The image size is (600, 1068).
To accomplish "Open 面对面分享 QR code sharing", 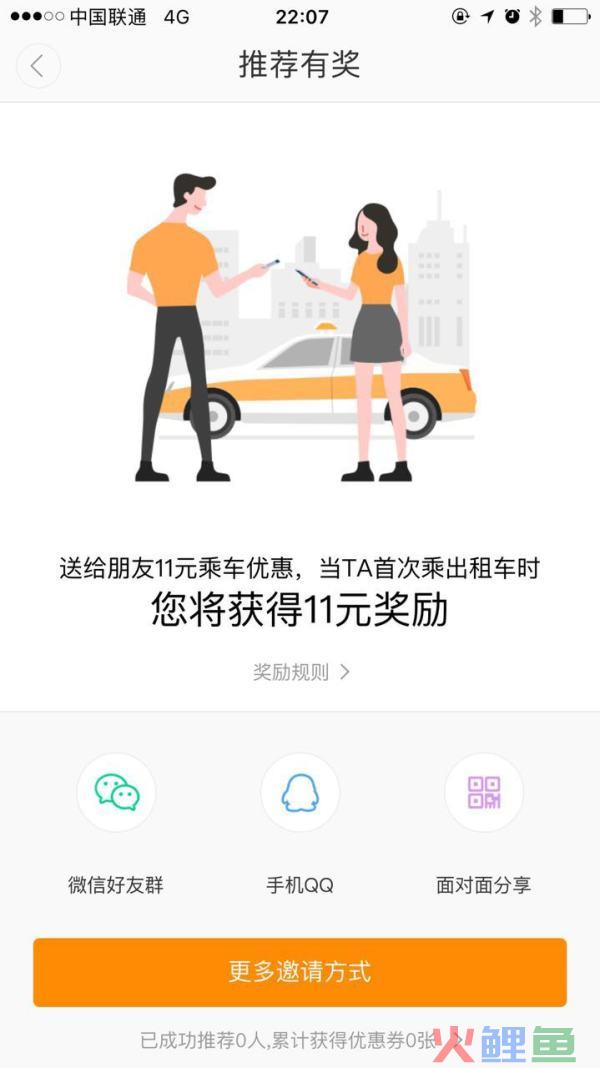I will click(483, 793).
